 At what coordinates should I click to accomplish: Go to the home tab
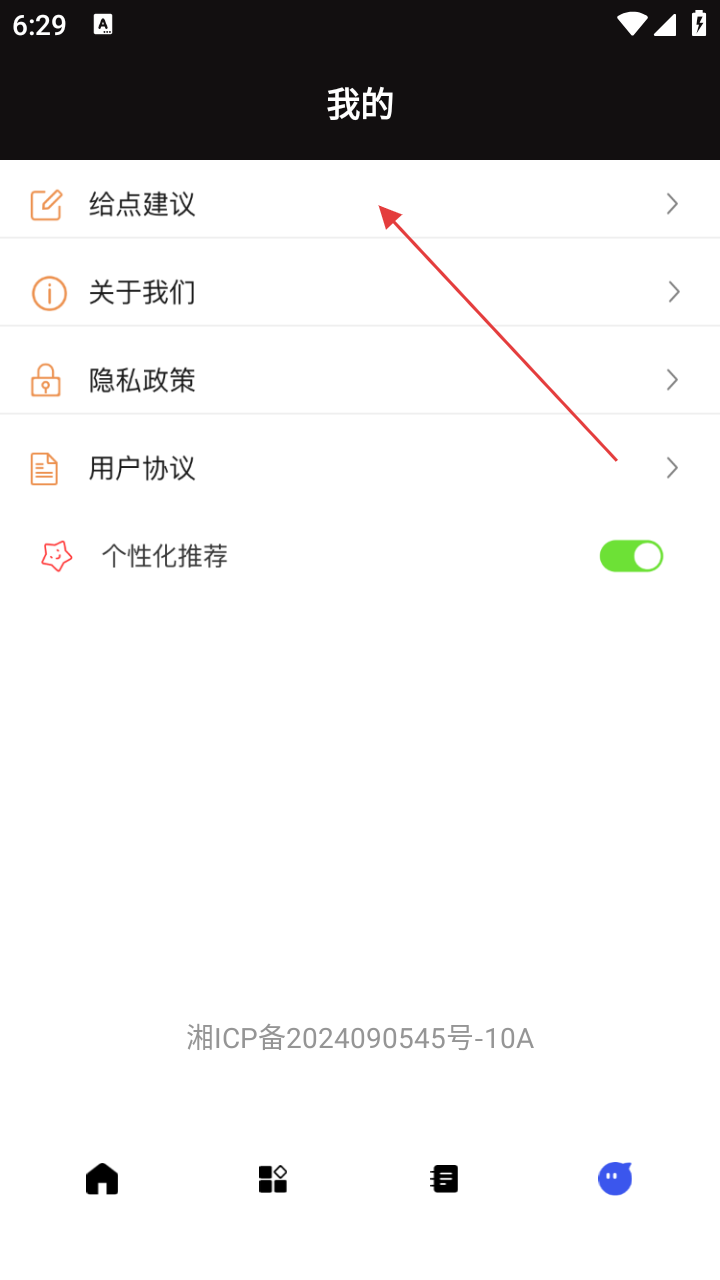click(102, 1179)
